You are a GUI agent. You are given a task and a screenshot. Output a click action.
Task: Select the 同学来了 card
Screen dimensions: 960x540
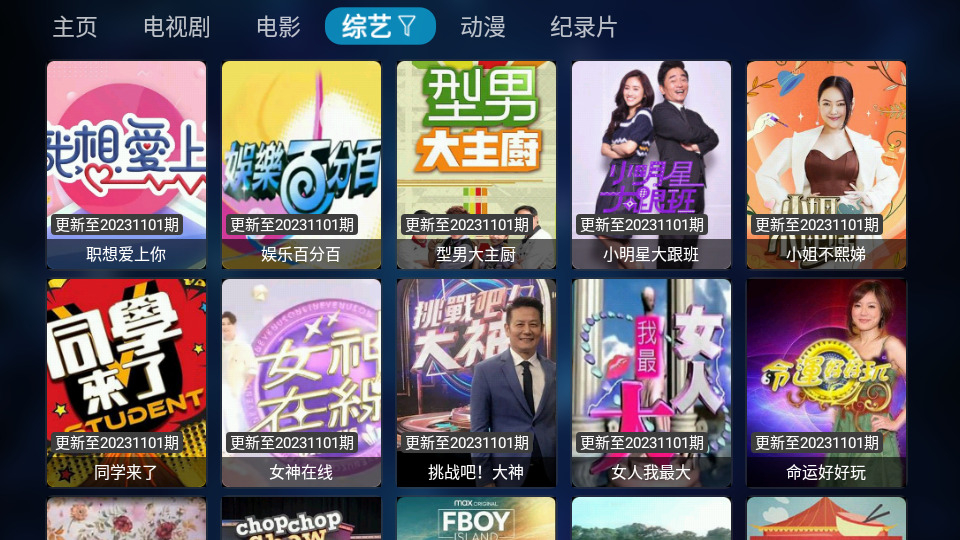[126, 383]
